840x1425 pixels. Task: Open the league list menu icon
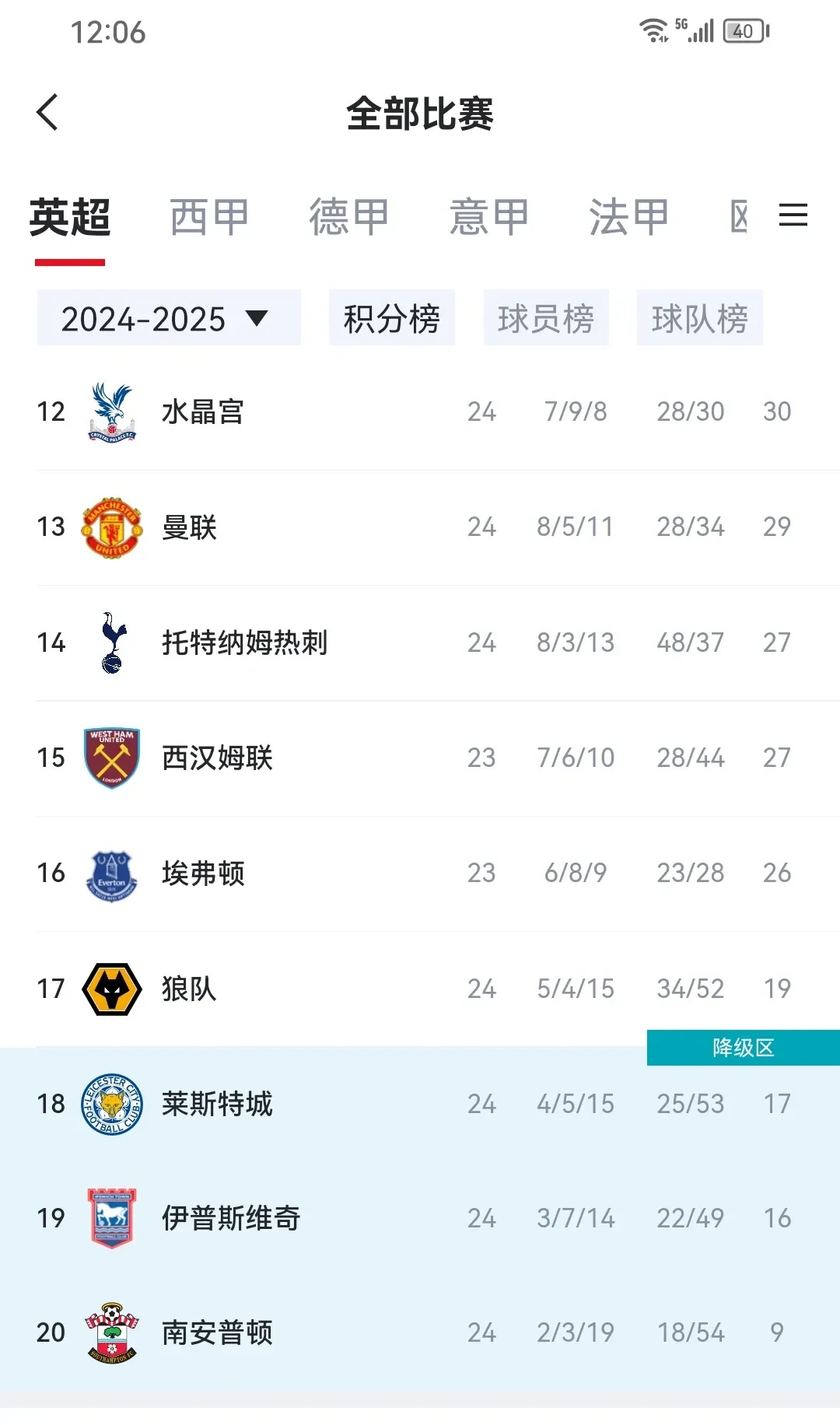tap(793, 215)
